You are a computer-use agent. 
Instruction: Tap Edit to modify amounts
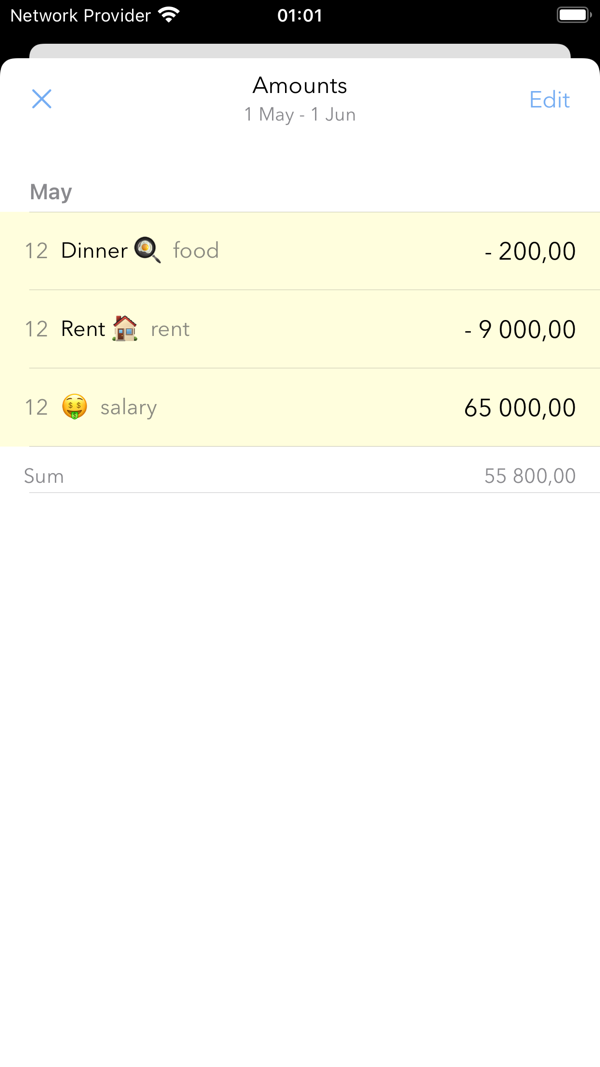point(549,100)
